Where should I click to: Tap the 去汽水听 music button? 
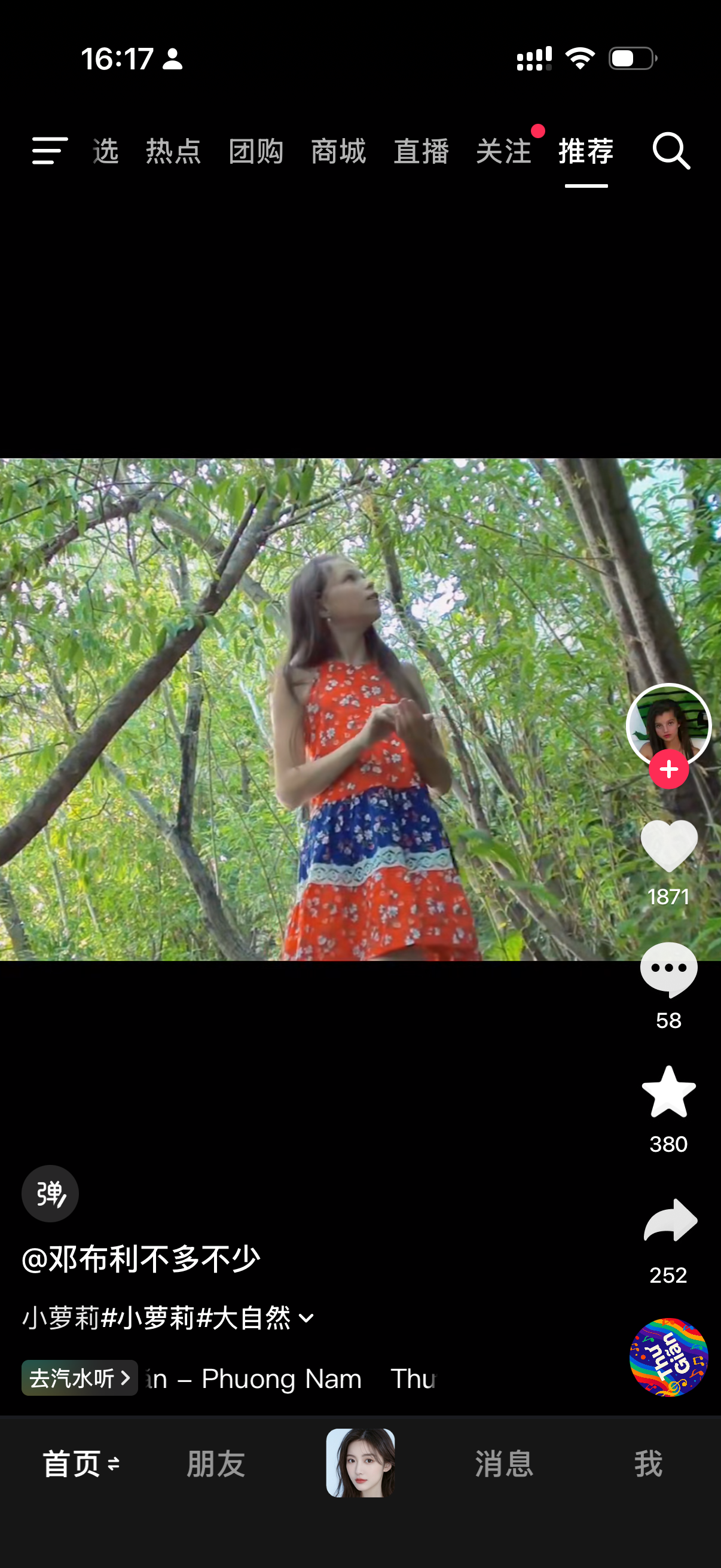coord(80,1378)
